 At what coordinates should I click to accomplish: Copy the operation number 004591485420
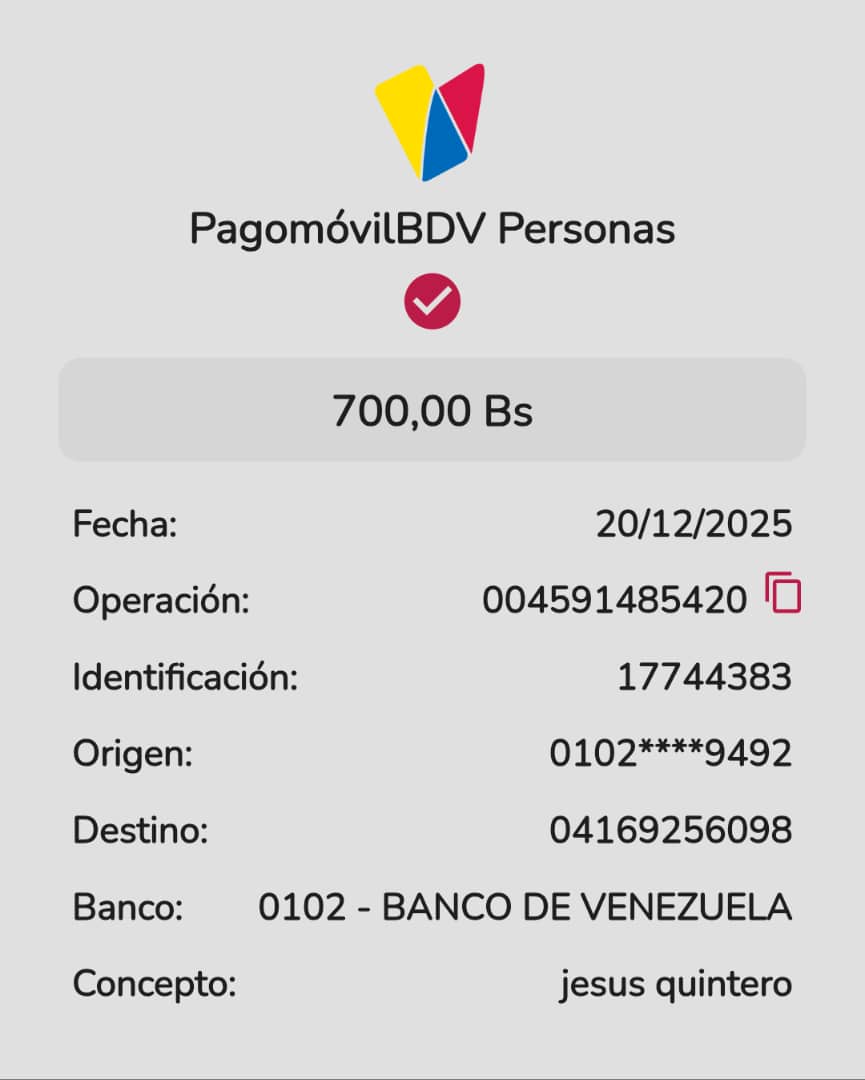[x=783, y=593]
